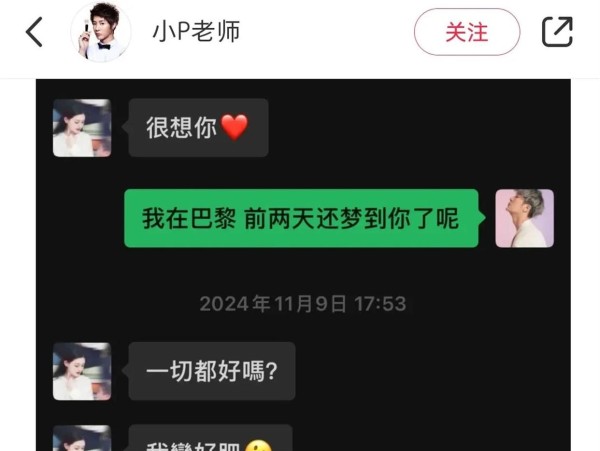Follow 小P老师 with the 关注 button
The width and height of the screenshot is (600, 451).
467,32
